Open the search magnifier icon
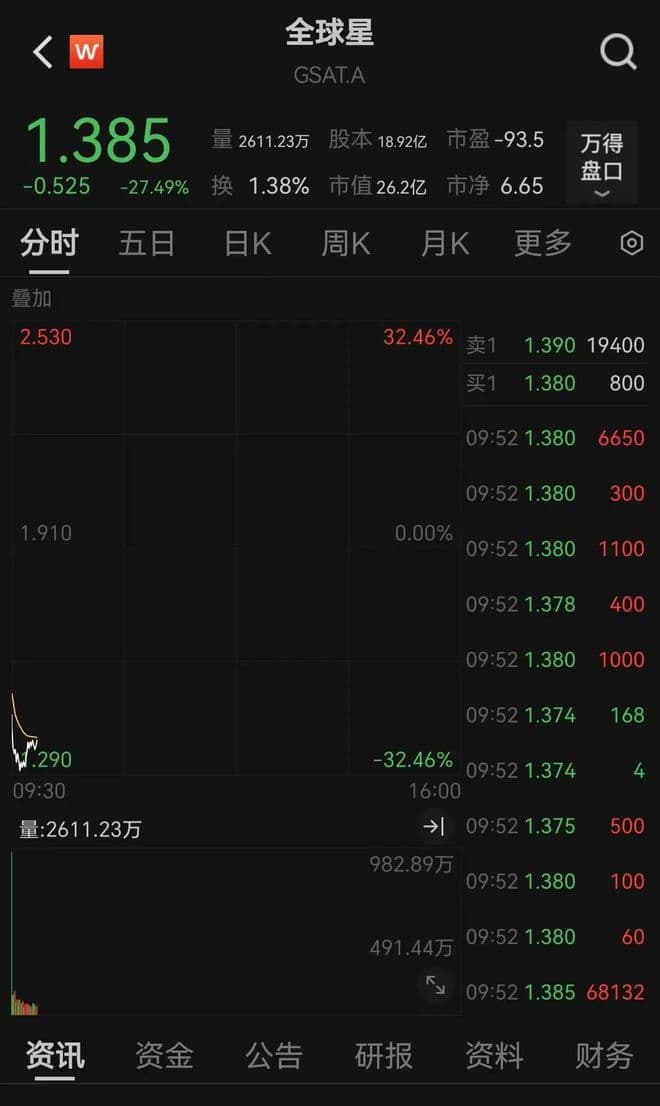Image resolution: width=660 pixels, height=1106 pixels. click(618, 52)
